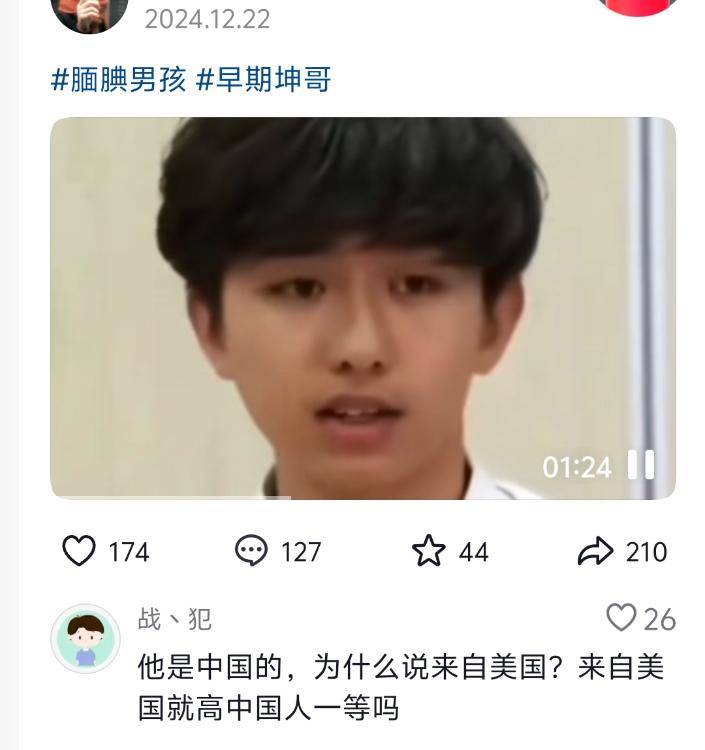Open the post author's avatar
Screen dimensions: 705x750
[x=89, y=12]
